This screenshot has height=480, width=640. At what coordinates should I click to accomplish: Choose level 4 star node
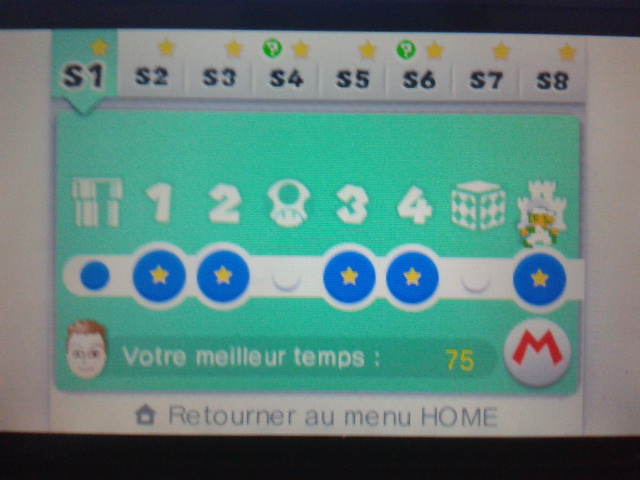[x=412, y=276]
